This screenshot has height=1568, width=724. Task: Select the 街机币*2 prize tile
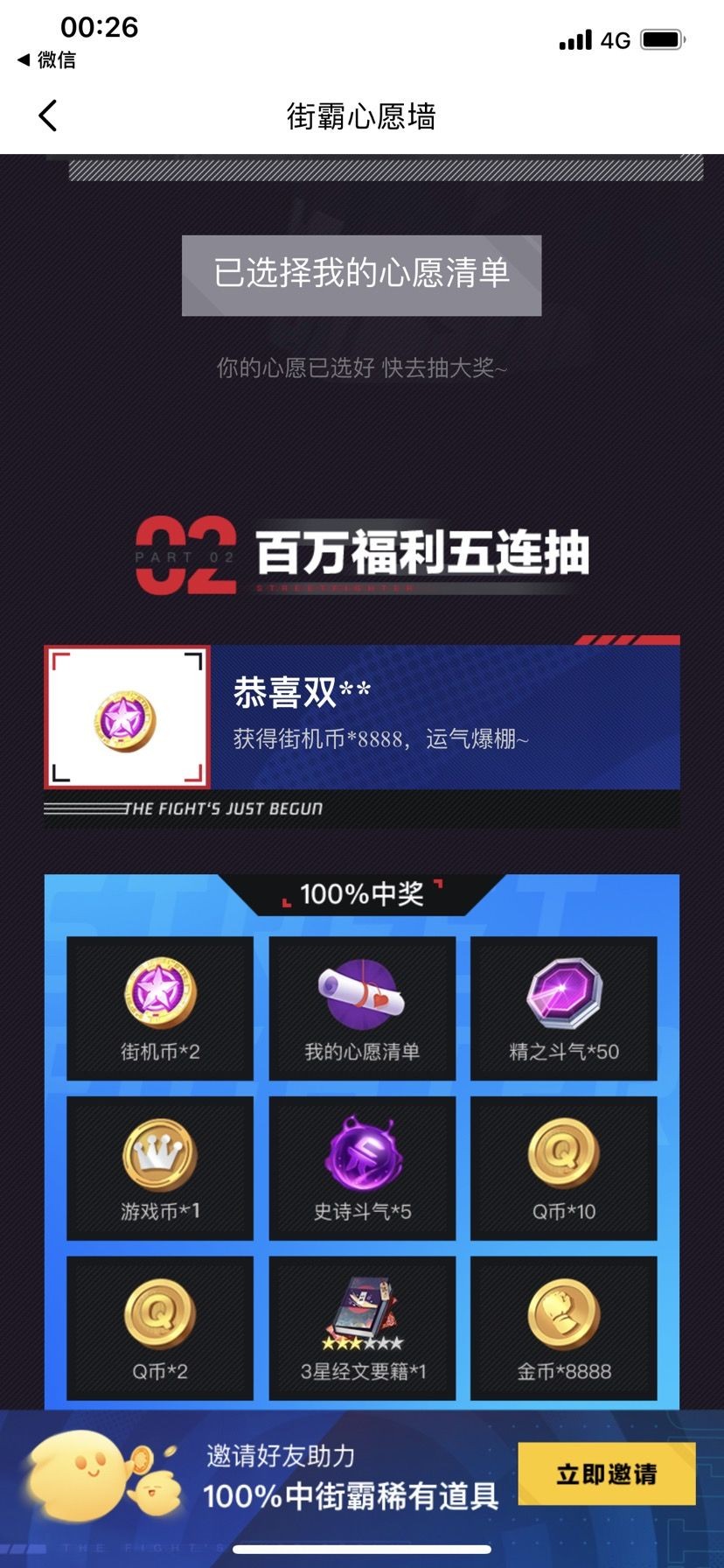tap(160, 1008)
